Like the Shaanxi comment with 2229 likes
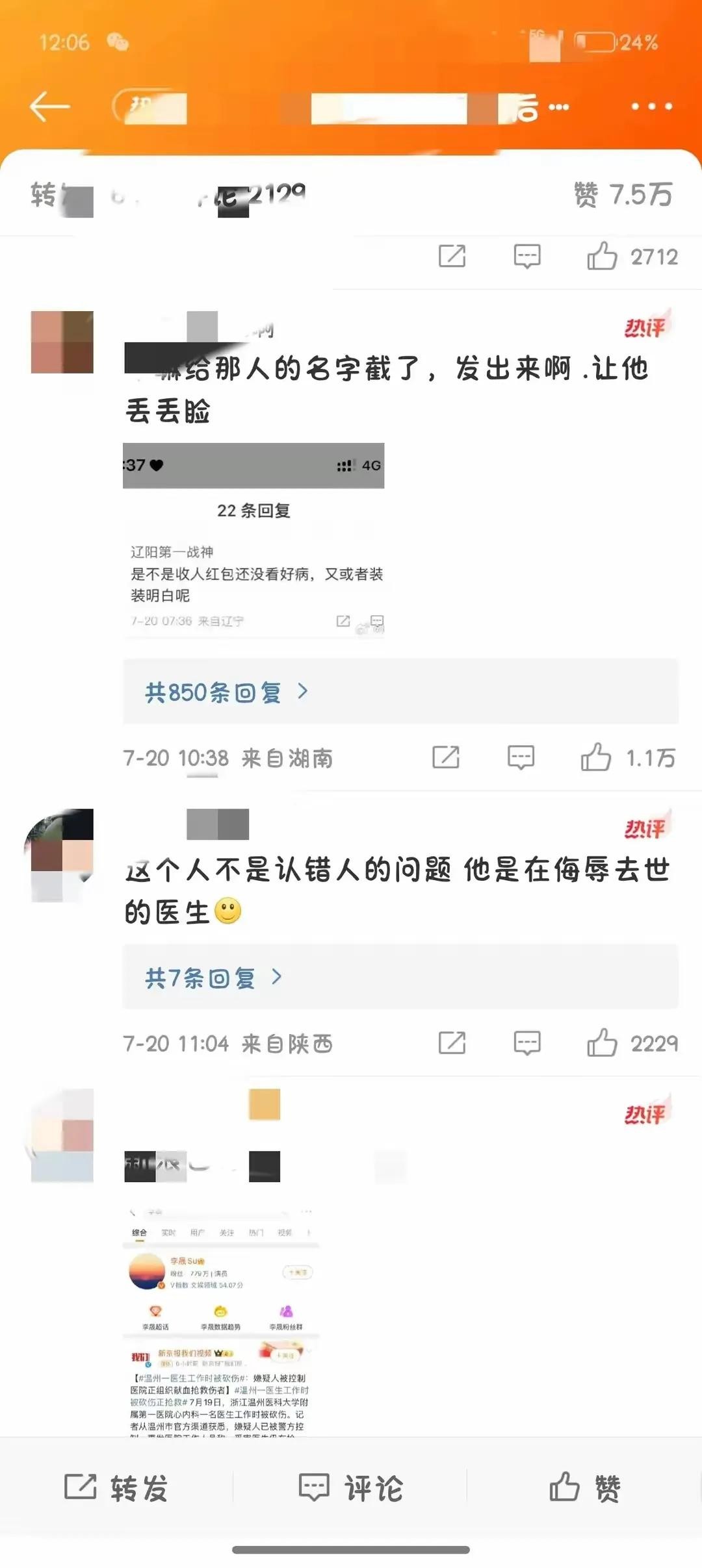The height and width of the screenshot is (1568, 702). (x=602, y=1043)
